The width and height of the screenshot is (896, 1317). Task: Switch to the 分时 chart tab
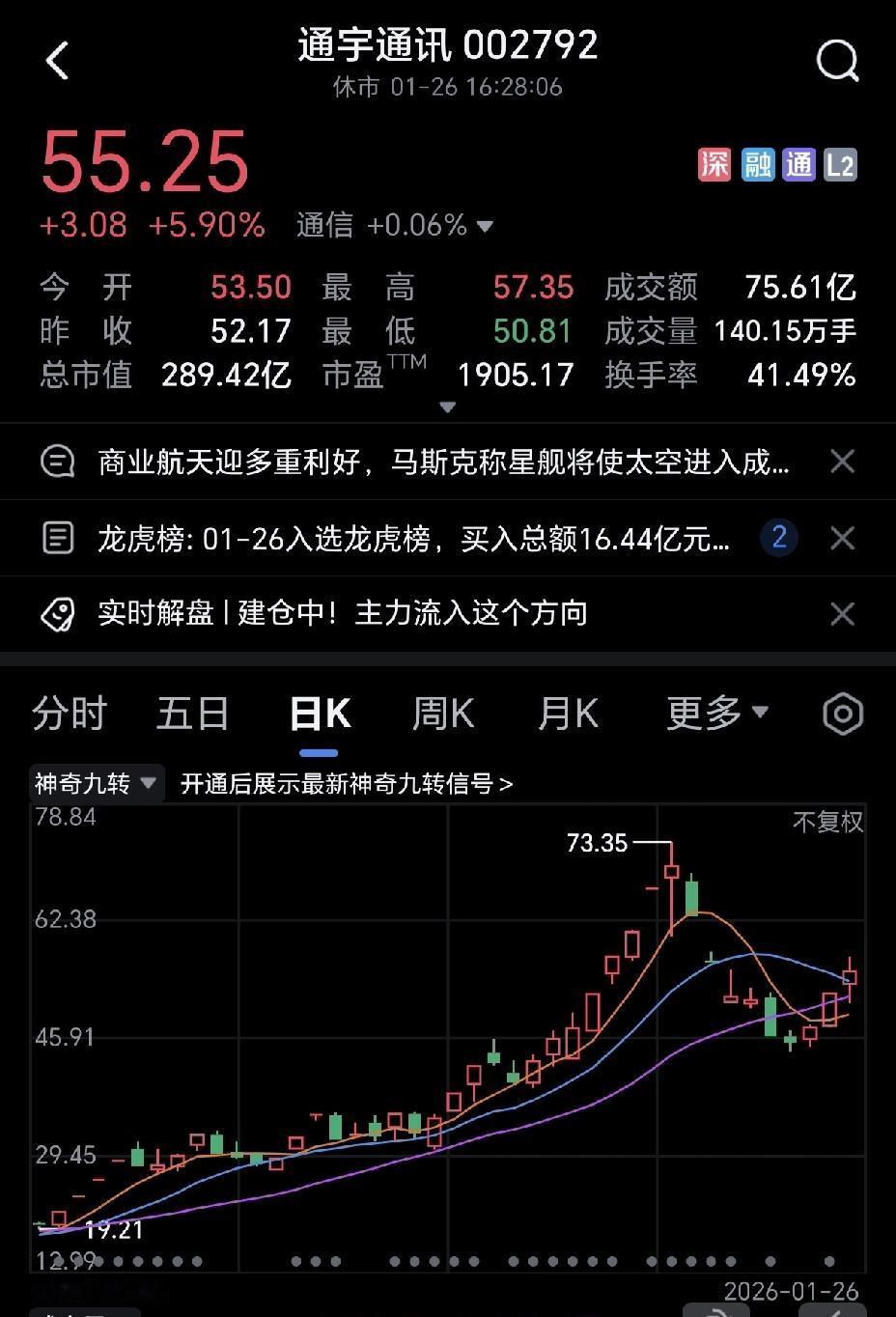pyautogui.click(x=69, y=715)
